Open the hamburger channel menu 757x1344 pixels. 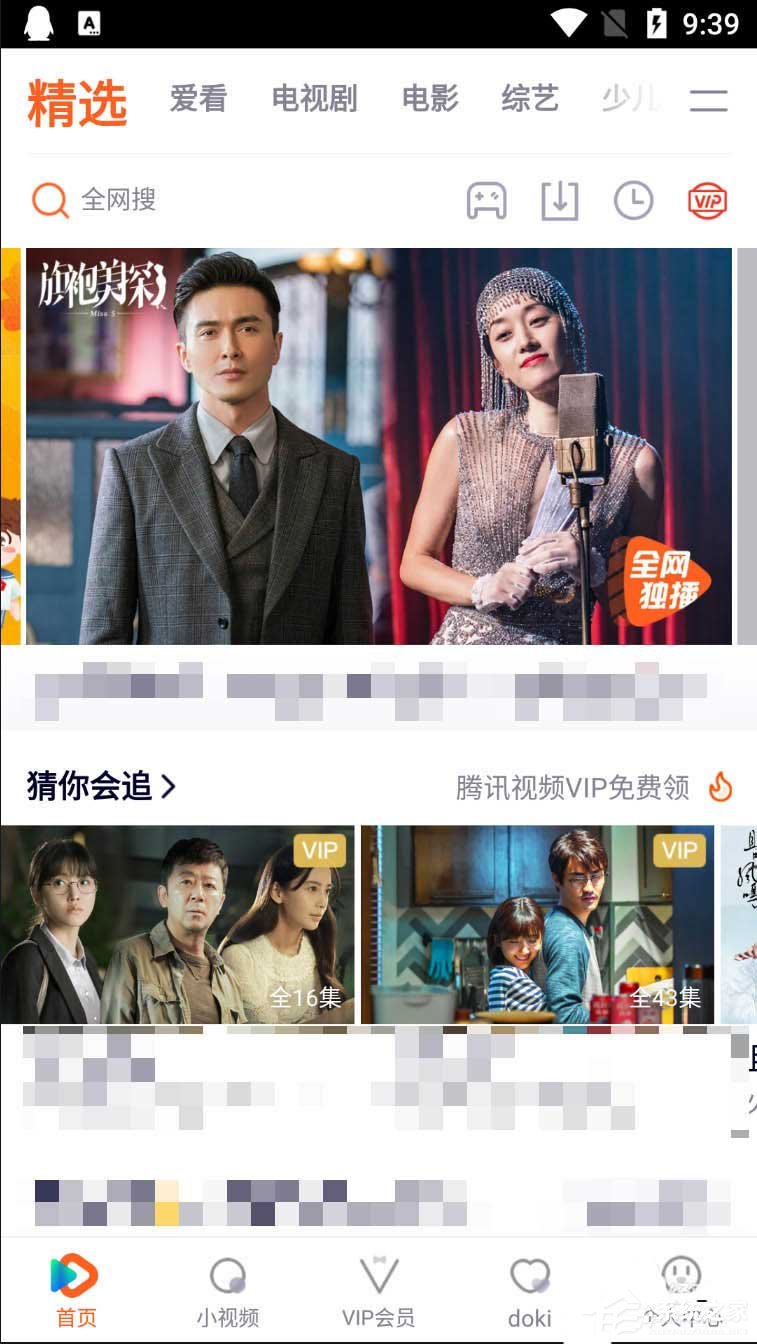coord(709,100)
